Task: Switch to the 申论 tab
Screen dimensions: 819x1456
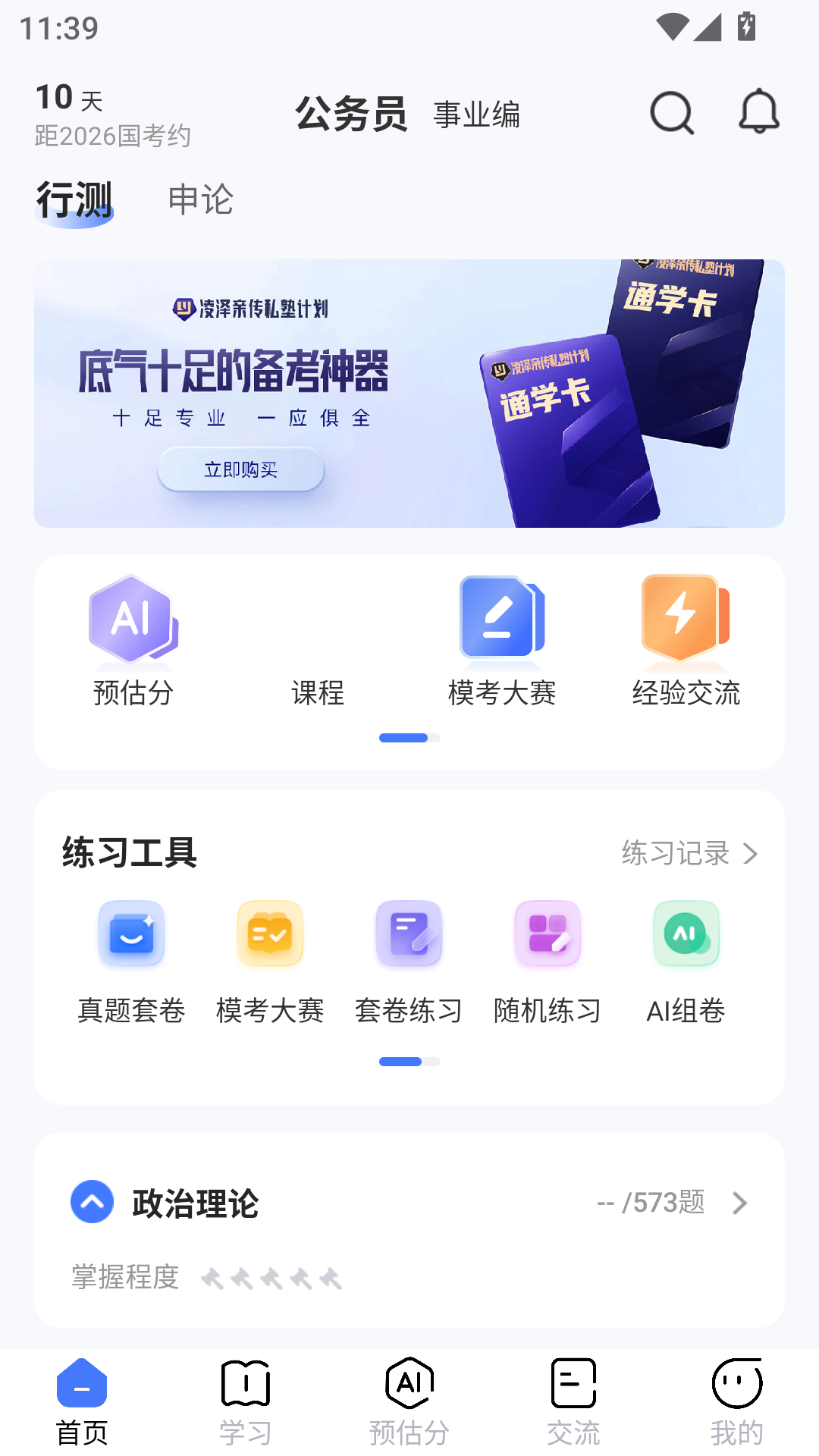Action: [x=200, y=199]
